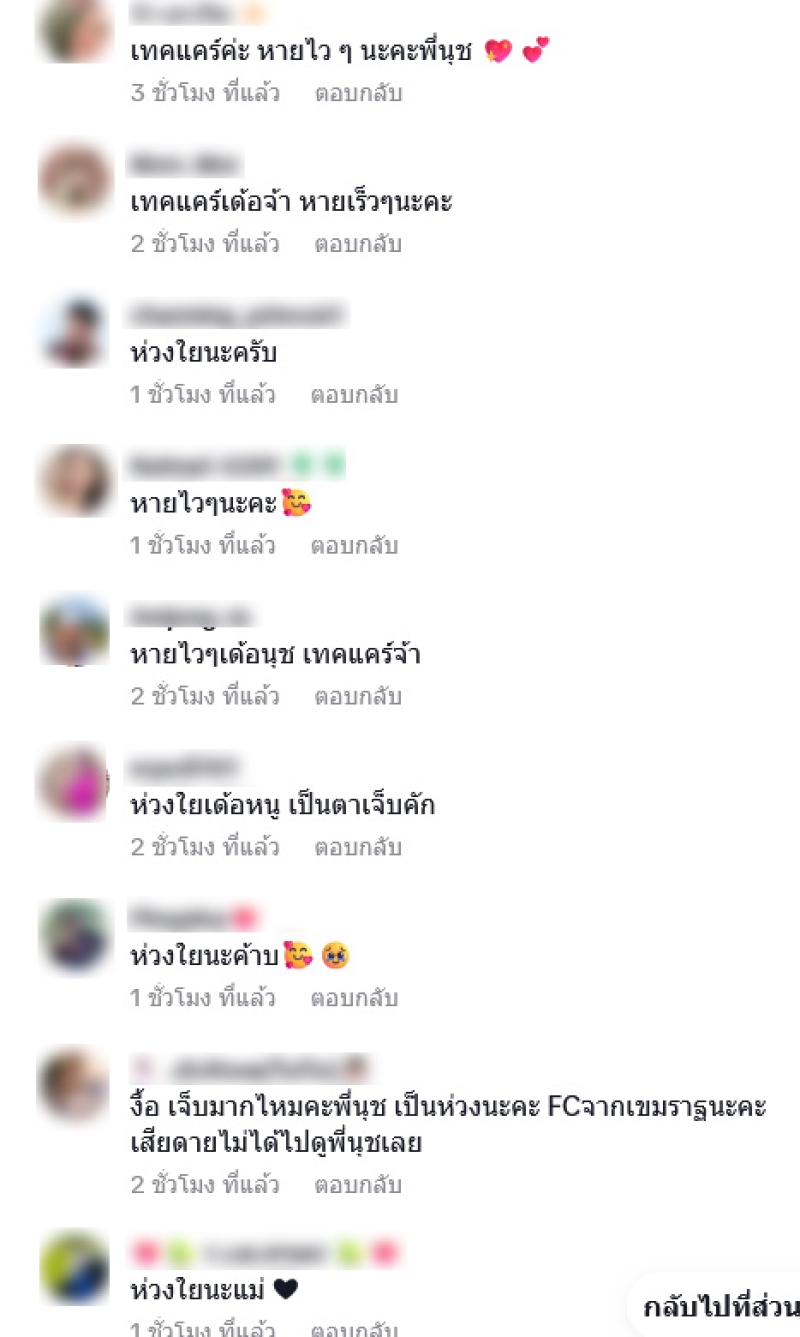Reply to the FC จากเขมราฐ comment

coord(358,1185)
